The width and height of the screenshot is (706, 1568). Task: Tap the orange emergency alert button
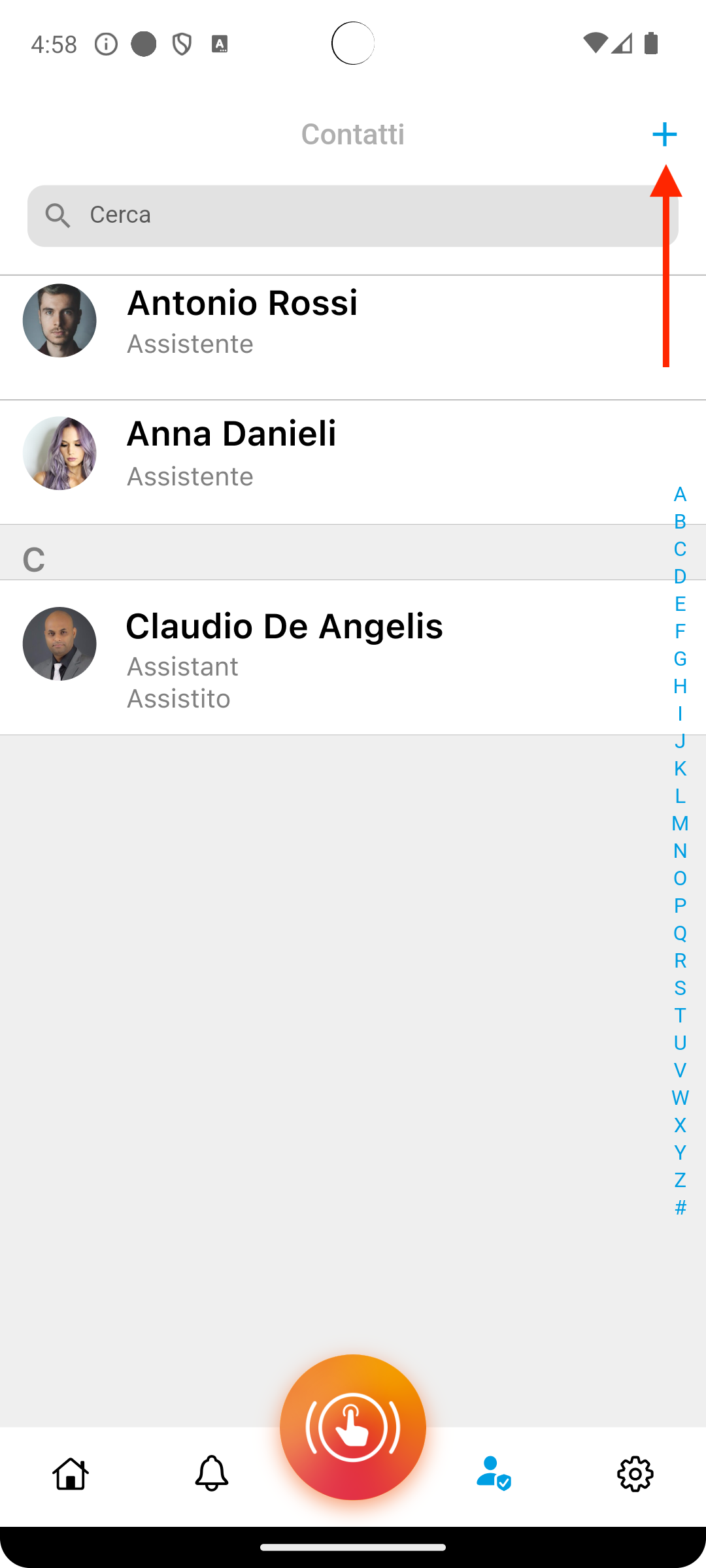[353, 1428]
